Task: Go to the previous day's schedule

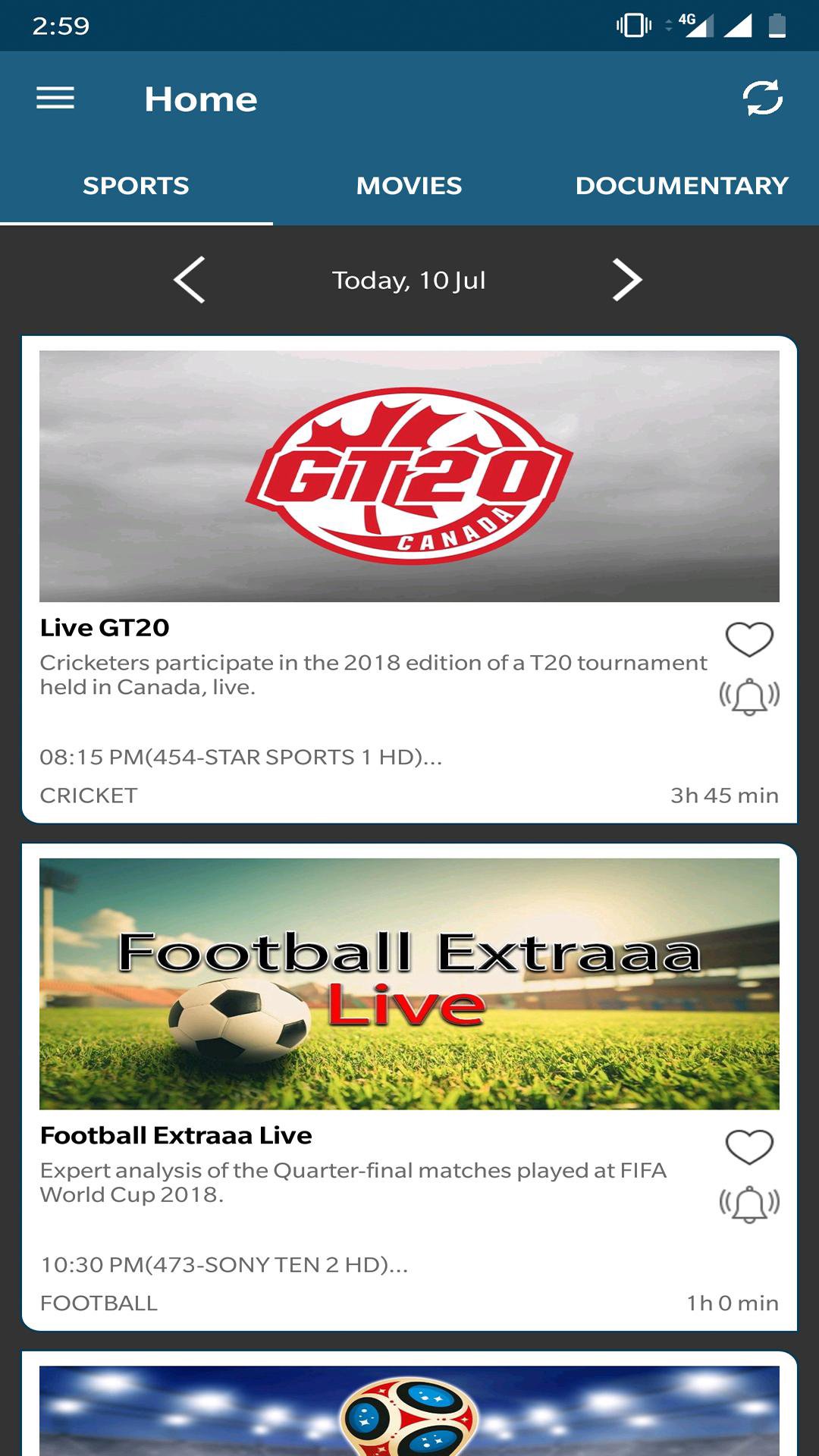Action: click(190, 280)
